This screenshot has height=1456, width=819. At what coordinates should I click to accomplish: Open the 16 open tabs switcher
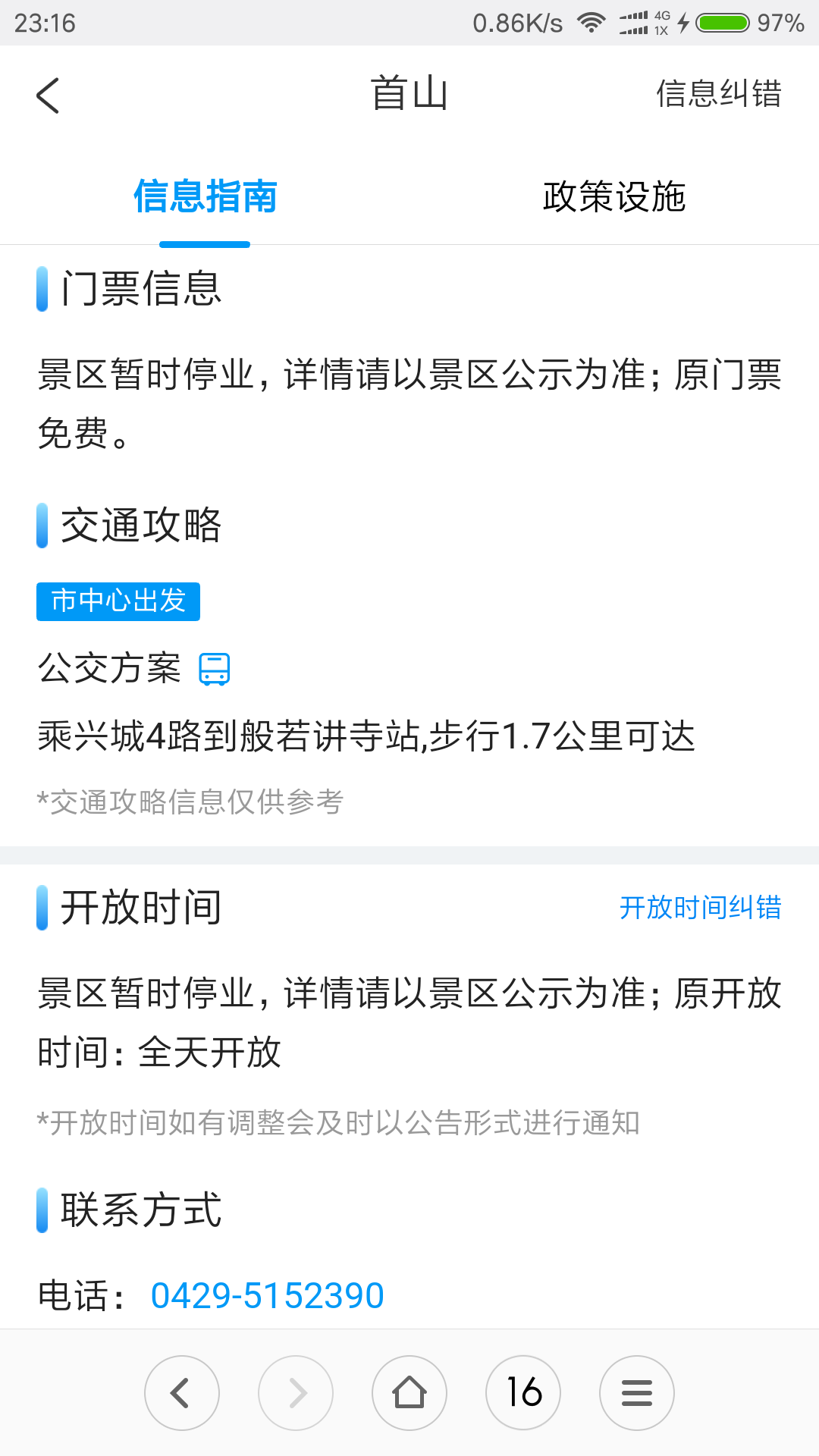tap(523, 1392)
